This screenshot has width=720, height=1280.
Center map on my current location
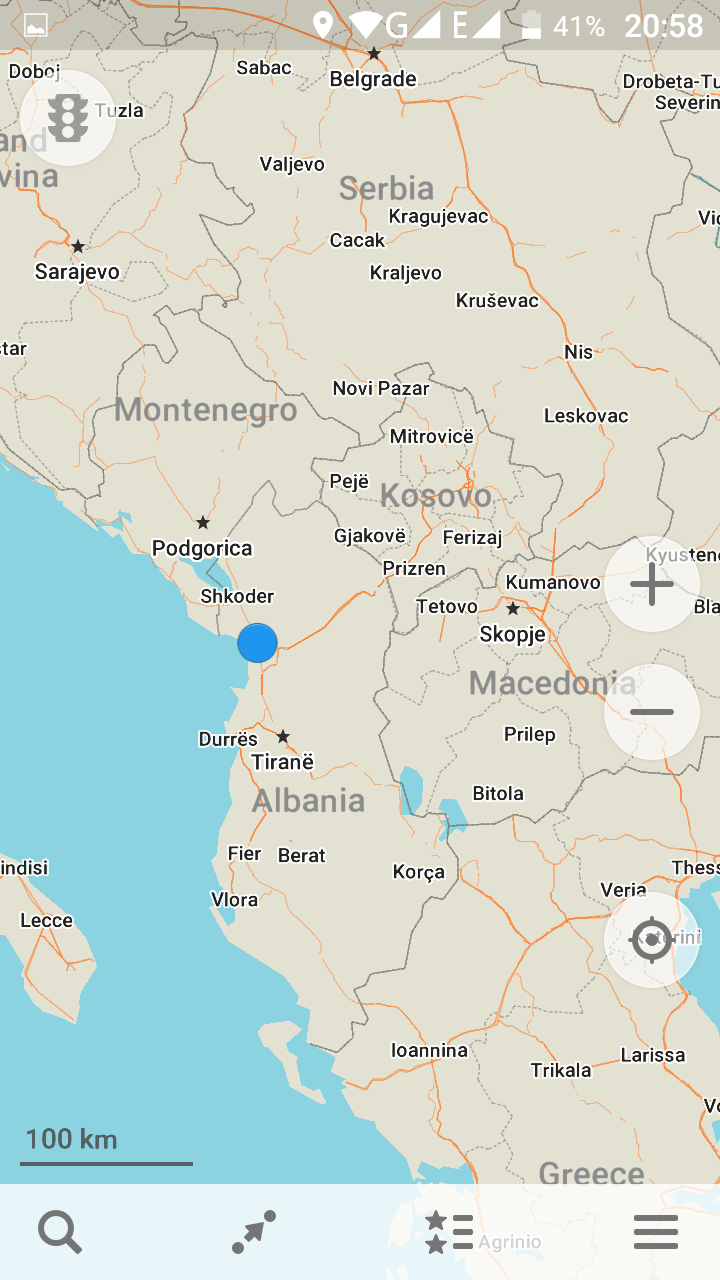(652, 940)
